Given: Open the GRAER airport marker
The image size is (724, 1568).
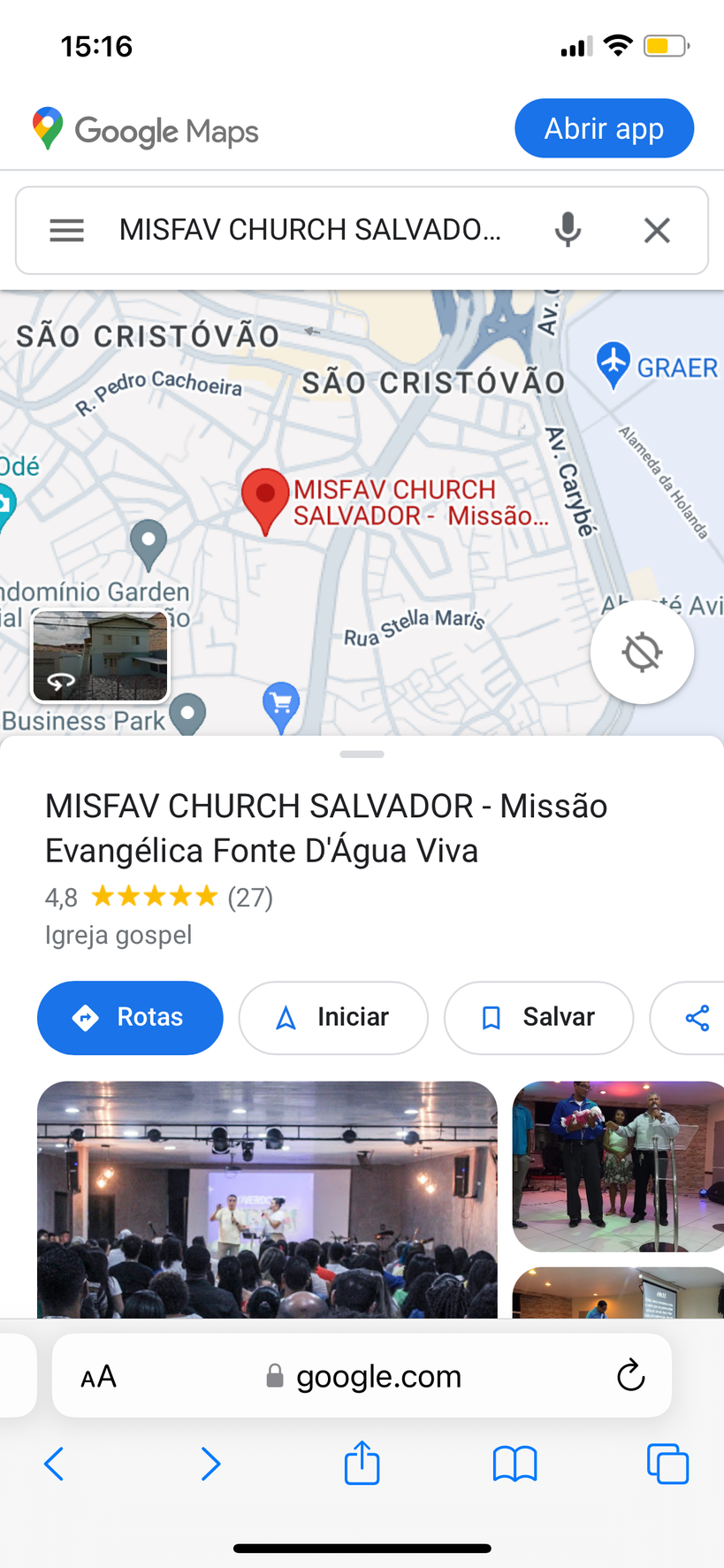Looking at the screenshot, I should (x=613, y=363).
